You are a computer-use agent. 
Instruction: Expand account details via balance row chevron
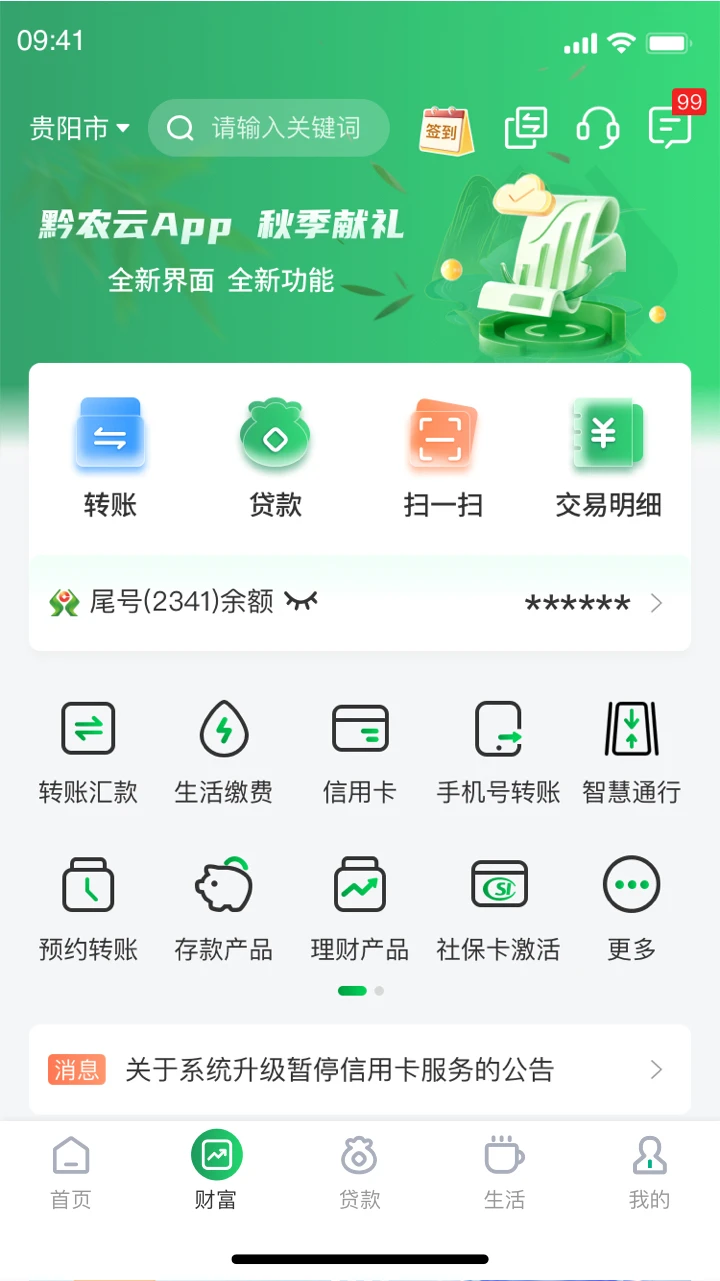(657, 602)
